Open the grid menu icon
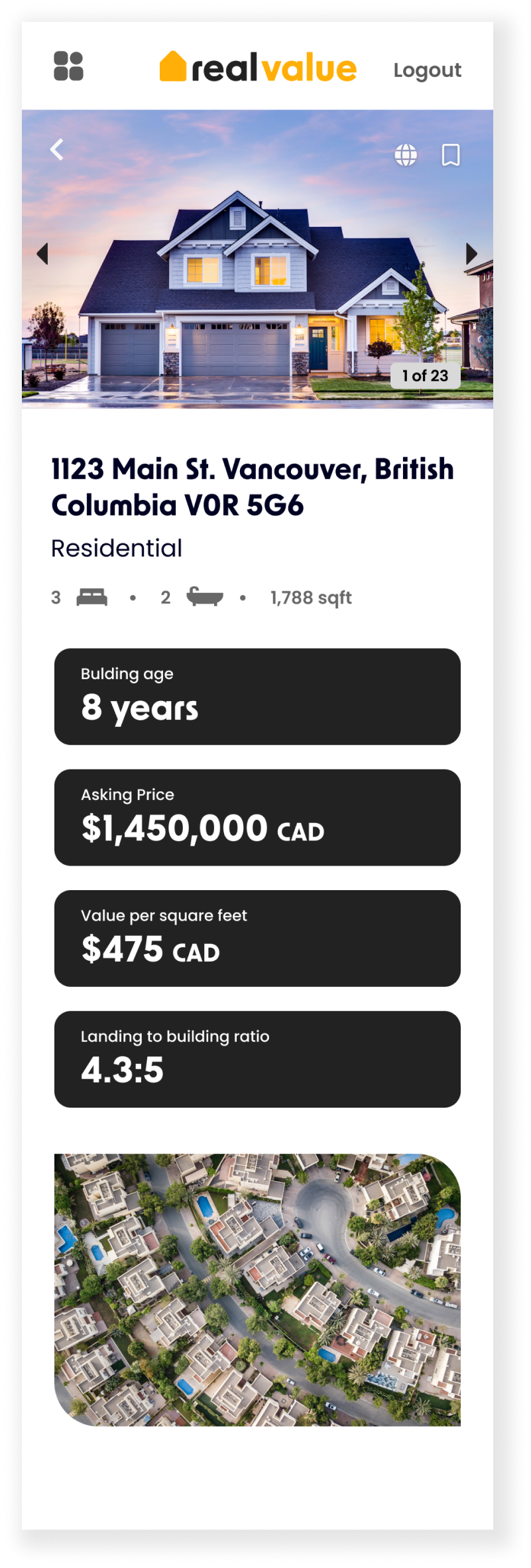The height and width of the screenshot is (1568, 531). point(68,66)
